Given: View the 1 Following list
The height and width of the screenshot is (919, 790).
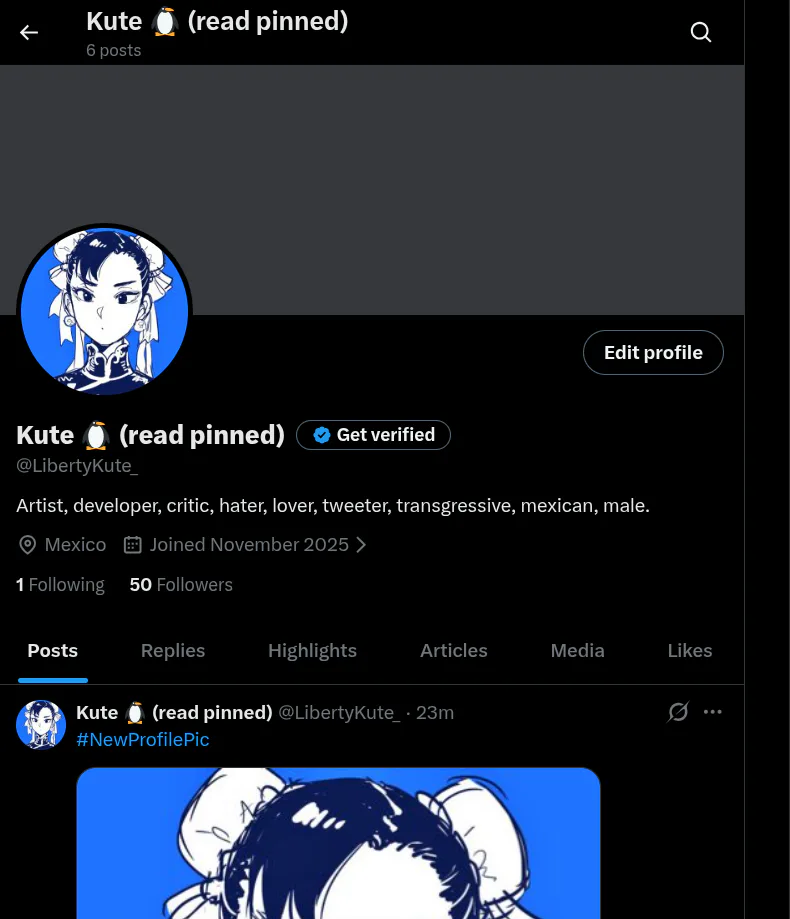Looking at the screenshot, I should pyautogui.click(x=60, y=585).
